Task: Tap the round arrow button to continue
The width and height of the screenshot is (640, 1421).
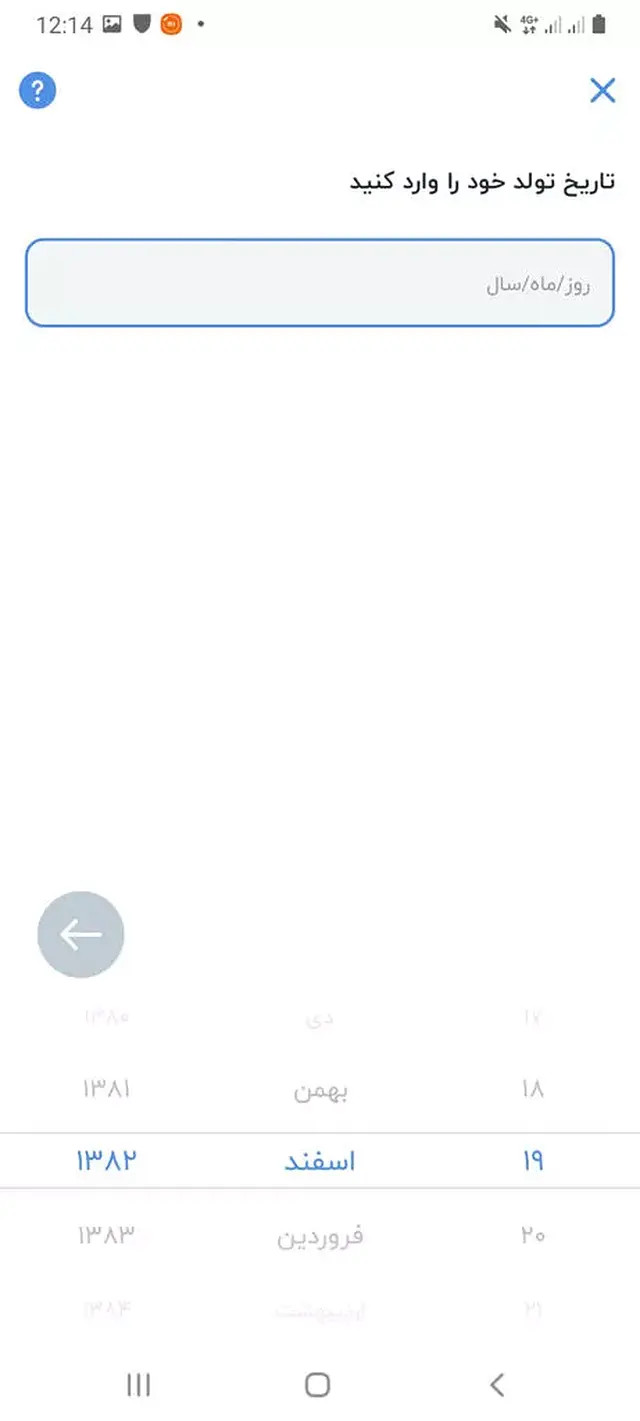Action: click(x=80, y=934)
